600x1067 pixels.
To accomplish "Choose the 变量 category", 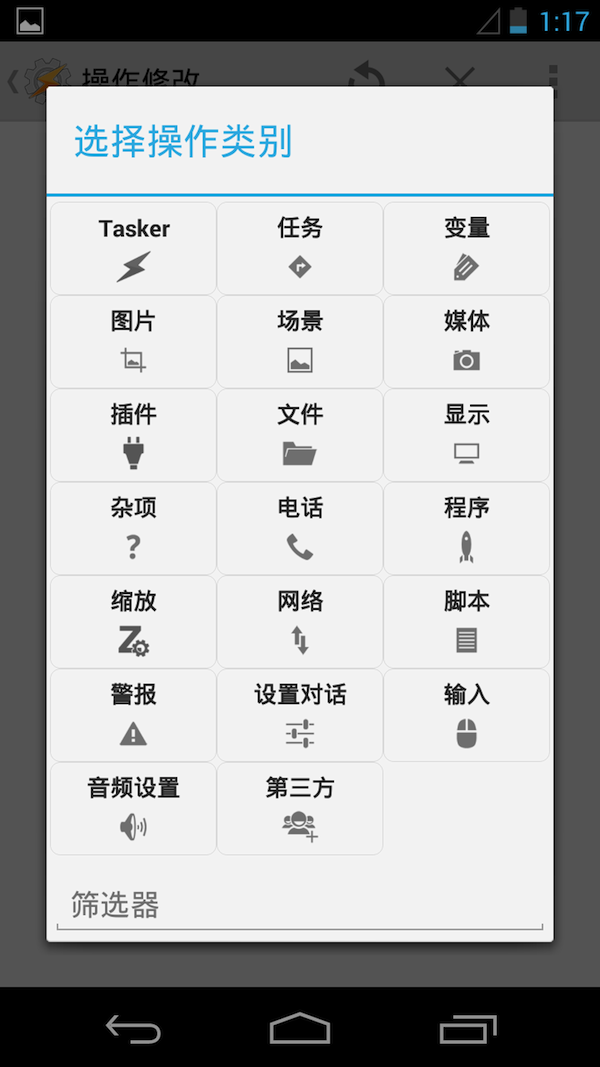I will (466, 248).
